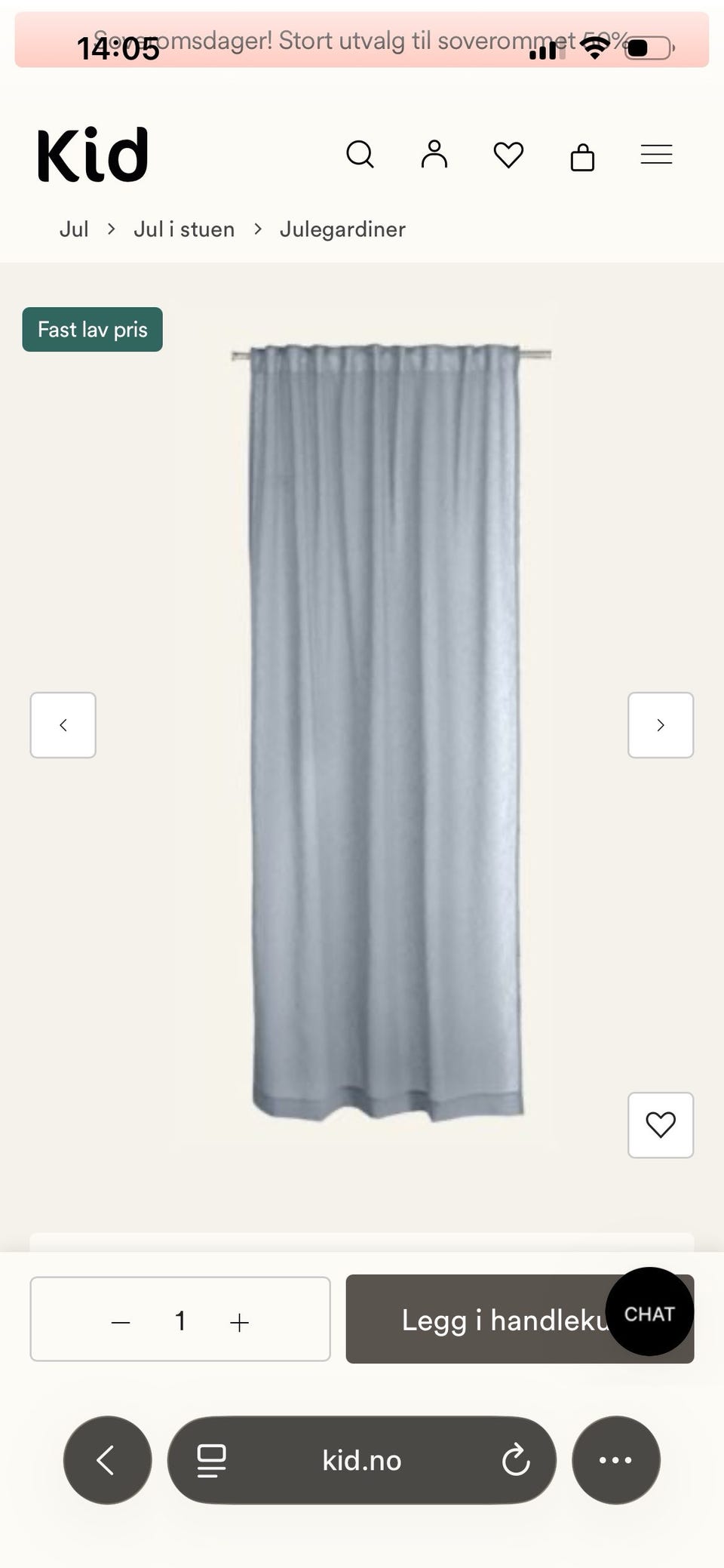Open the search icon in the header

(360, 155)
